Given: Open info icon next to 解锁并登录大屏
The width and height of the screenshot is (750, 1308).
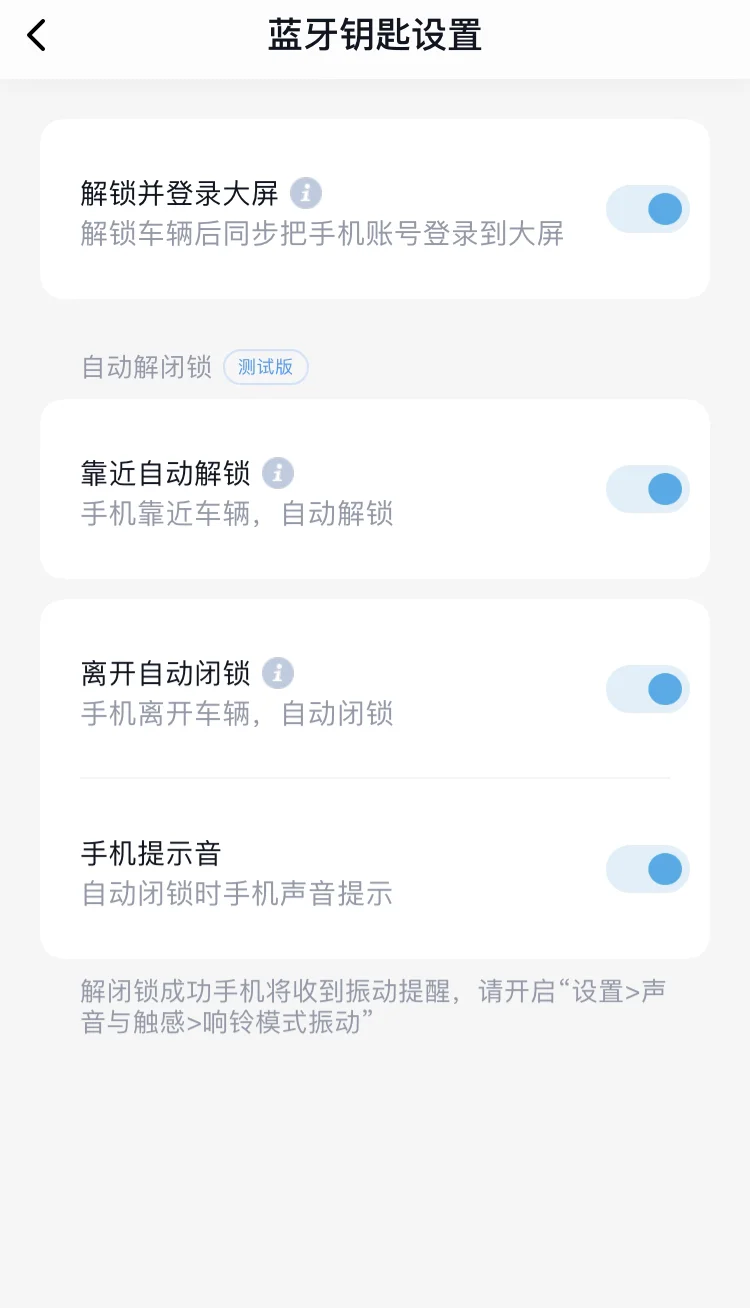Looking at the screenshot, I should pyautogui.click(x=306, y=192).
